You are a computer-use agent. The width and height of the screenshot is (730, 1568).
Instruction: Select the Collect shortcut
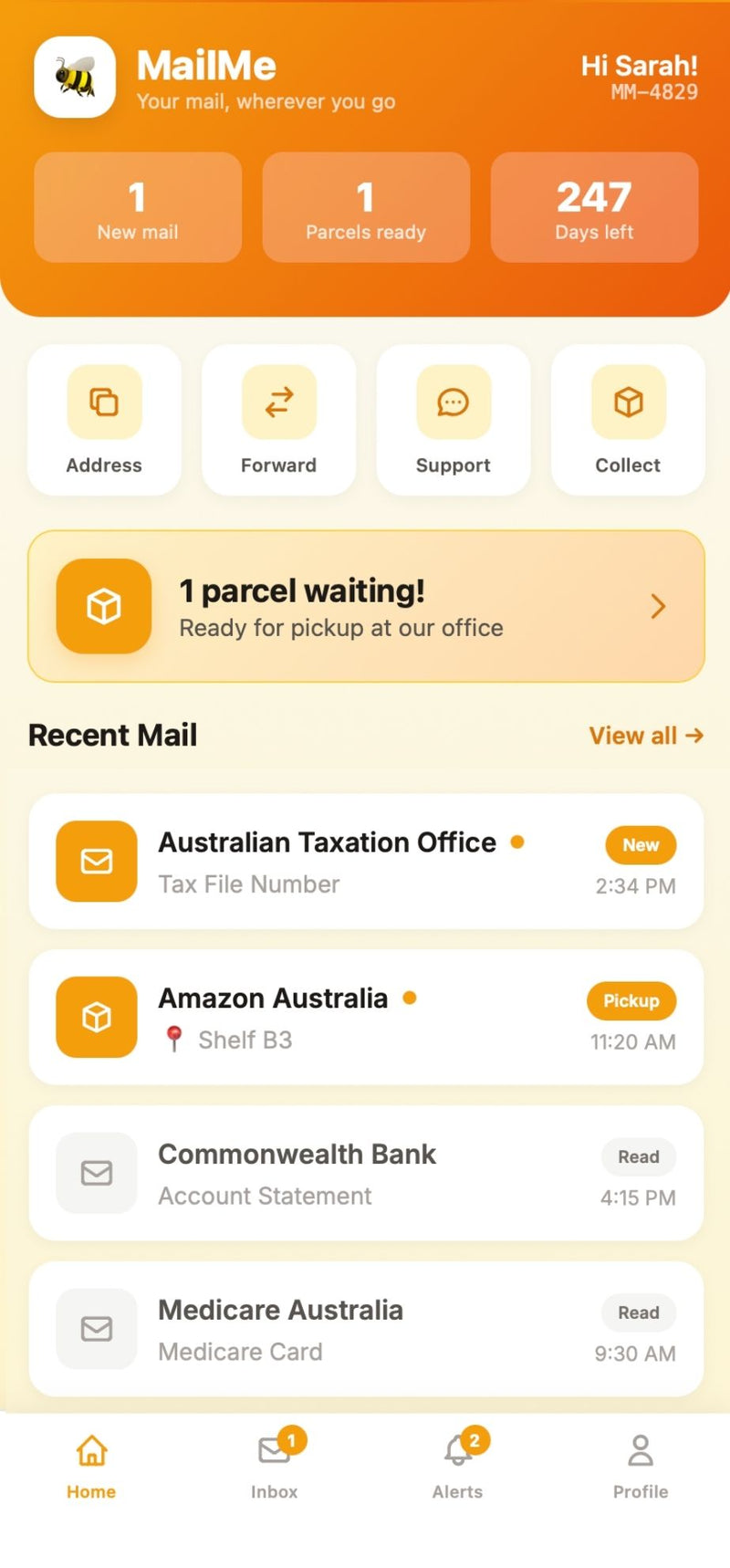(x=628, y=421)
